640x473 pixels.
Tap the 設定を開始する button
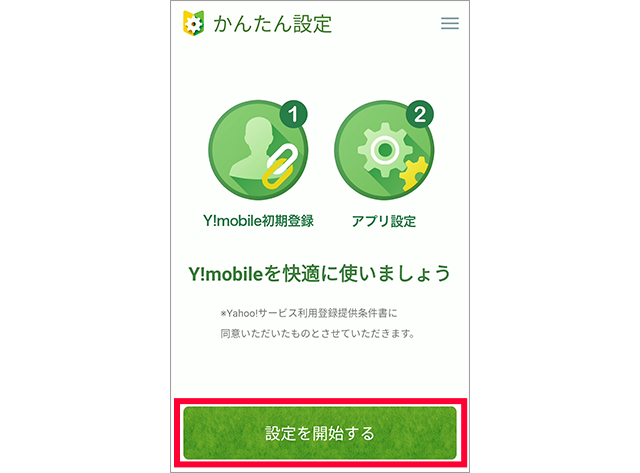[320, 433]
